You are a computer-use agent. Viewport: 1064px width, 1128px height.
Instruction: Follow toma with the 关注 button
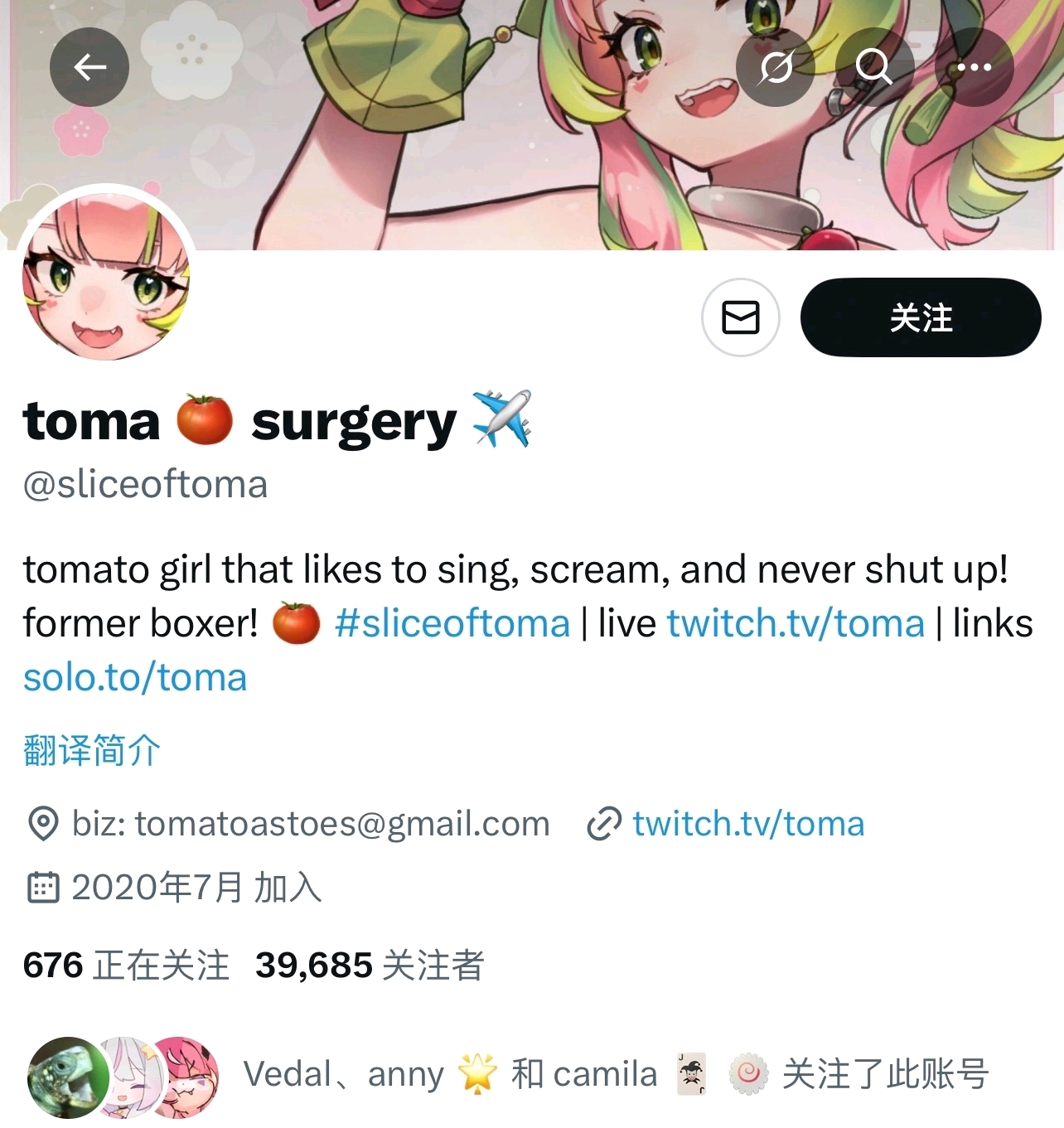click(x=921, y=317)
